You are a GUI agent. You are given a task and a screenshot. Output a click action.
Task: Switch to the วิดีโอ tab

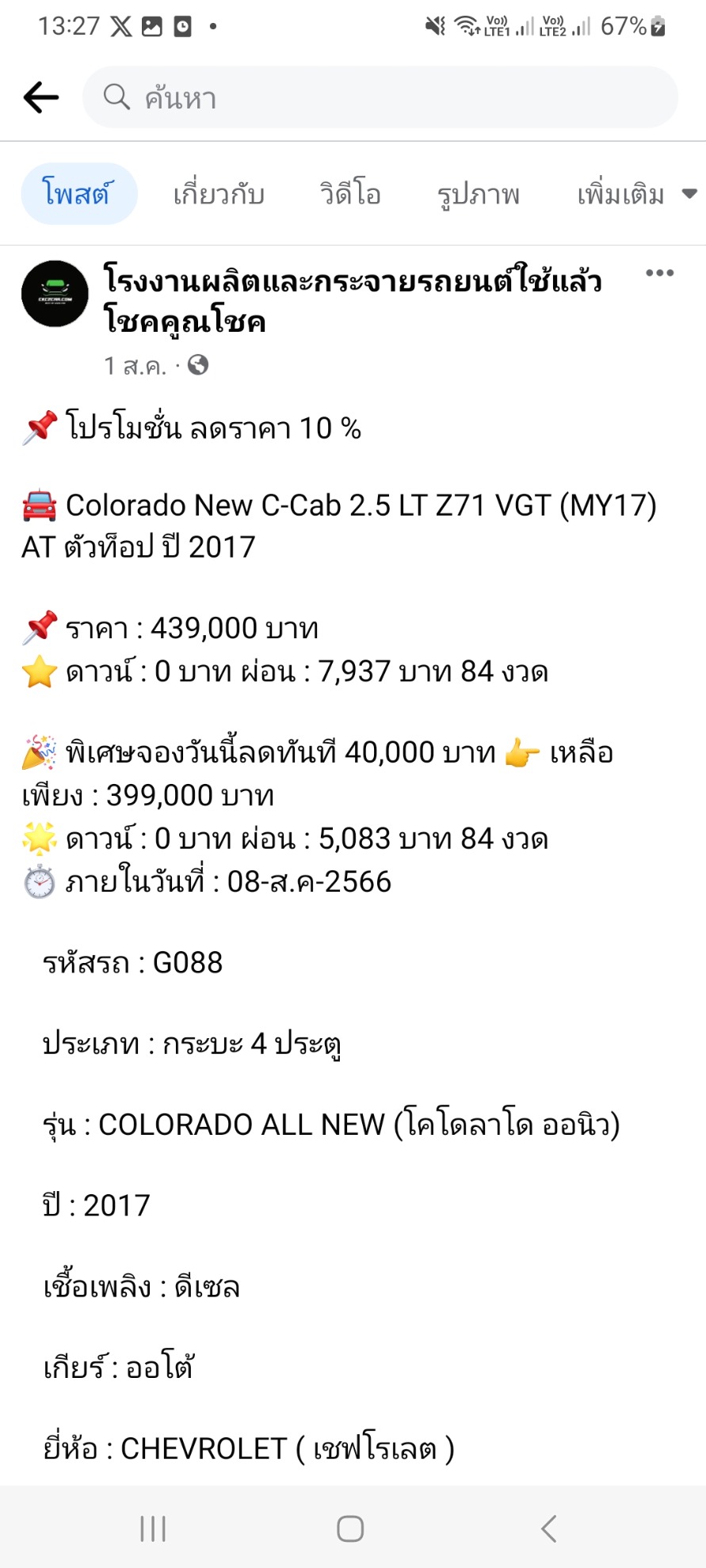click(350, 194)
